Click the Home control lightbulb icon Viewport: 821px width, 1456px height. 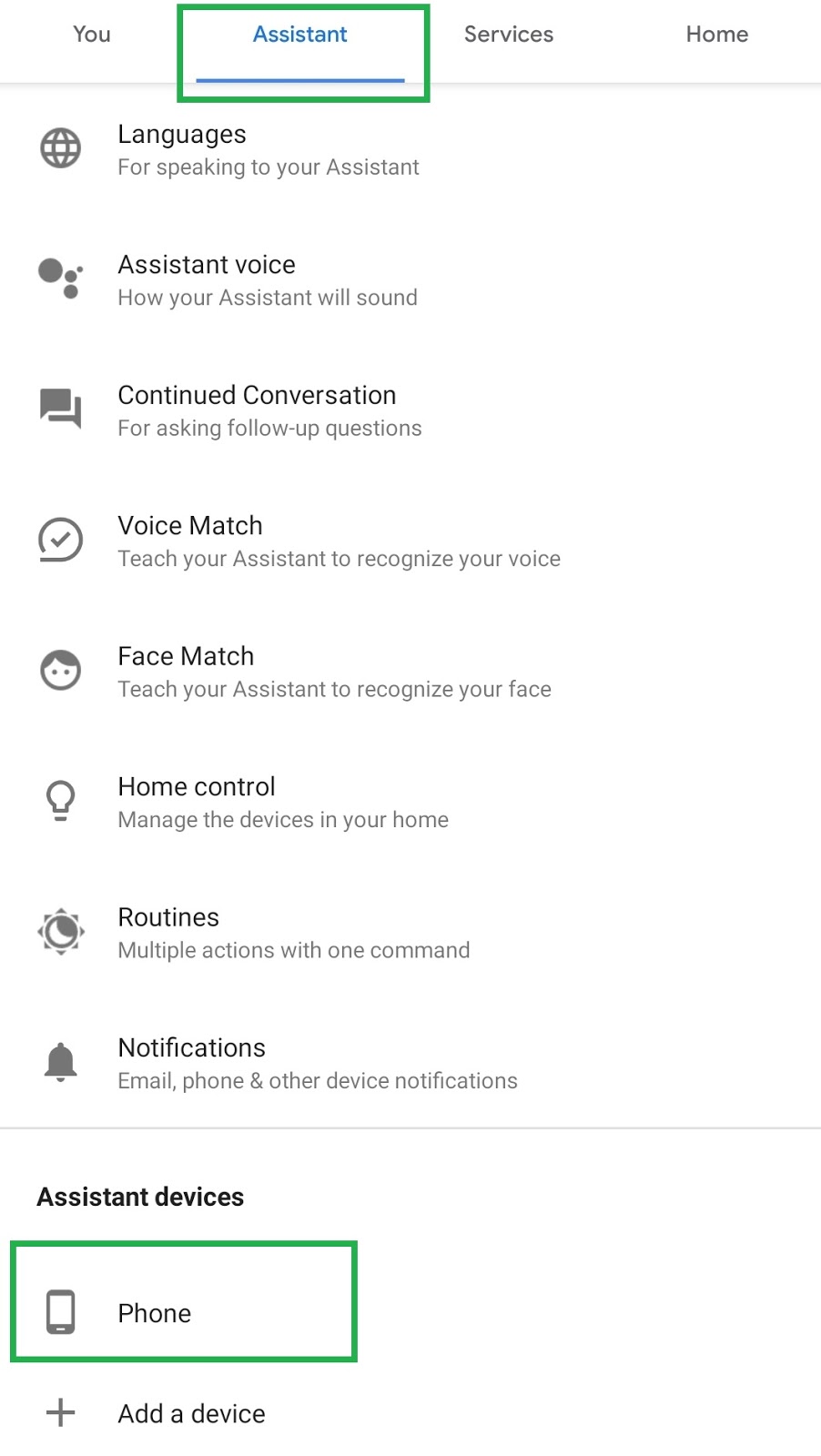(x=60, y=800)
